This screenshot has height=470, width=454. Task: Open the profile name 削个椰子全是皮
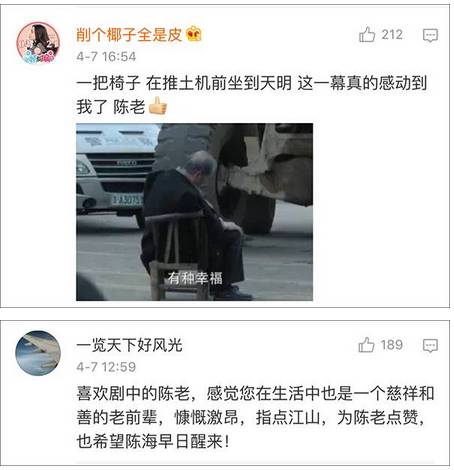[129, 34]
